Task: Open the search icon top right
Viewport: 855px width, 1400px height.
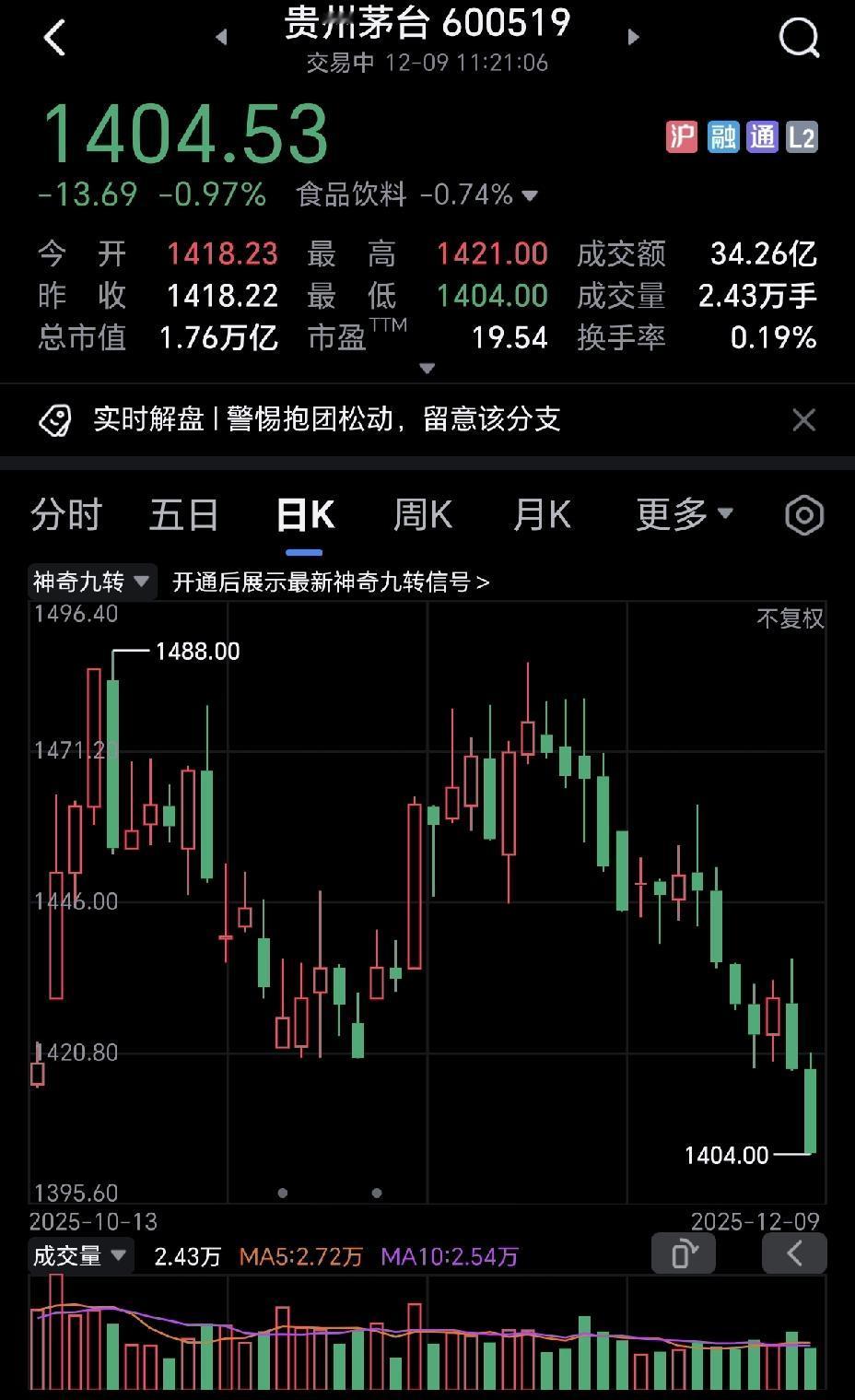Action: coord(798,38)
